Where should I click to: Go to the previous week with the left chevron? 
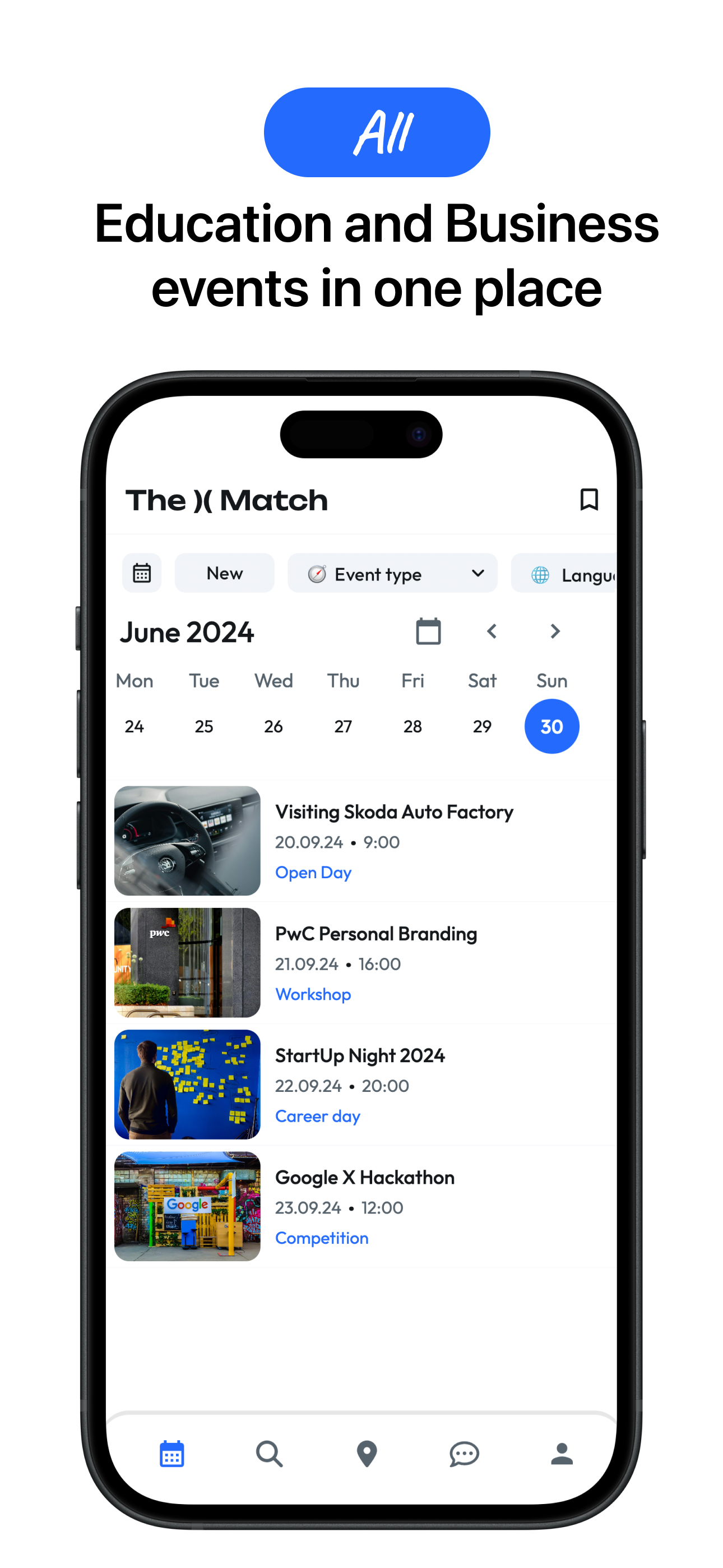pyautogui.click(x=491, y=631)
